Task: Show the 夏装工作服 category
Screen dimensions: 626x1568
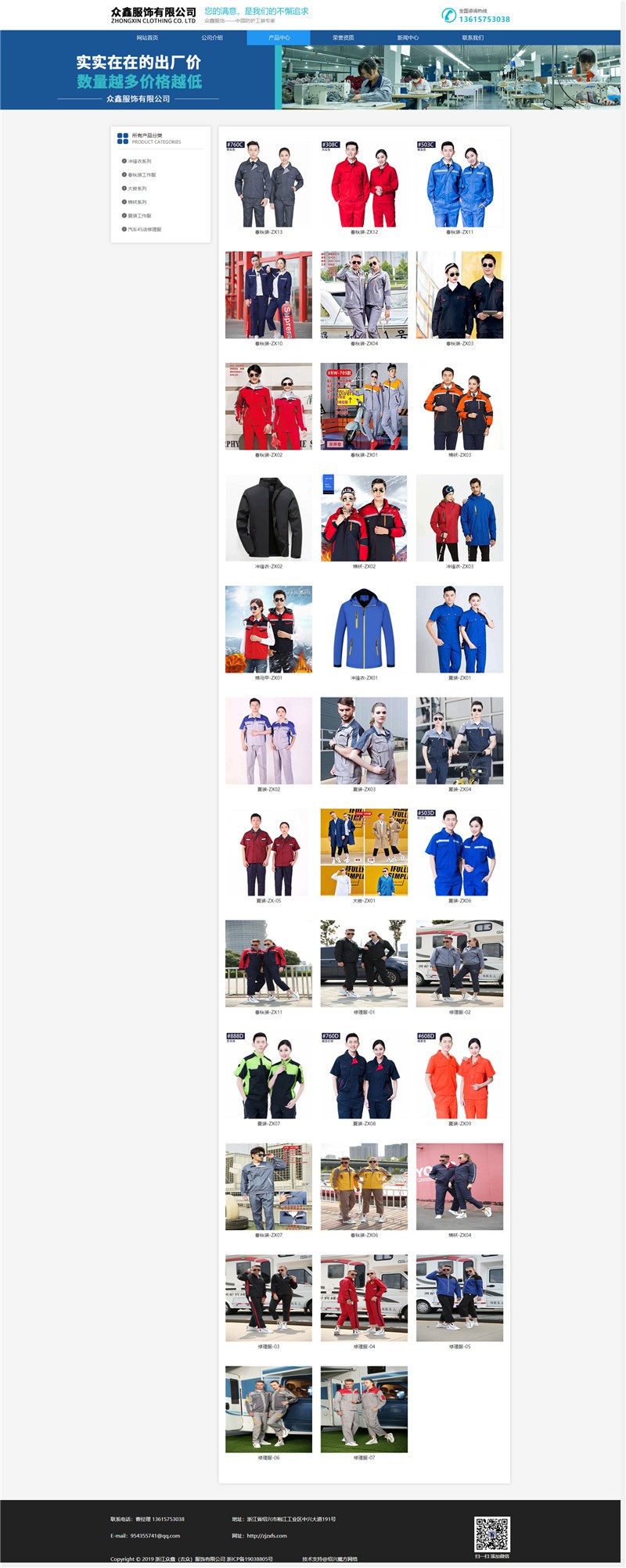Action: pyautogui.click(x=139, y=216)
